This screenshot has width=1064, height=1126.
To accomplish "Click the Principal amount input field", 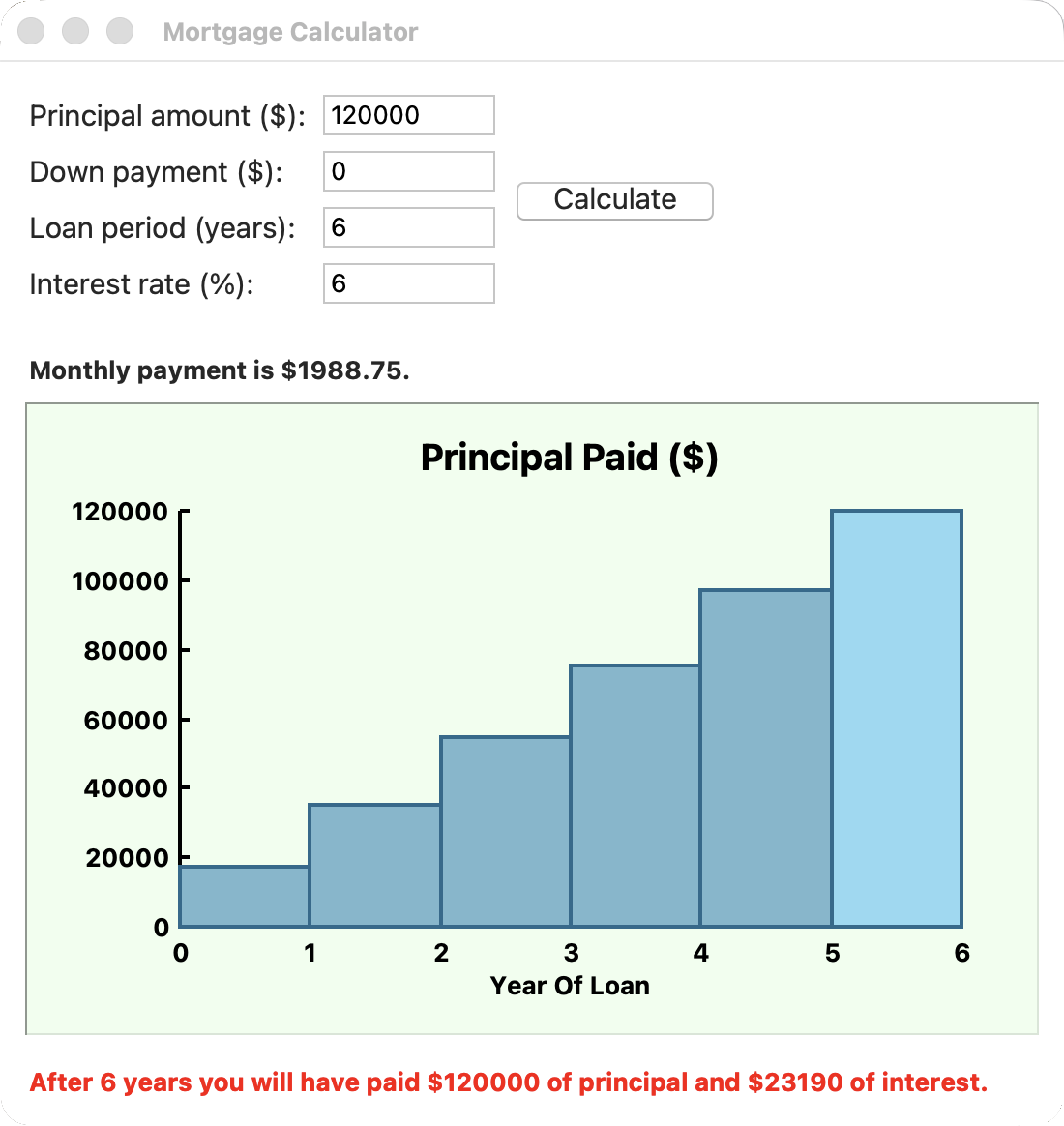I will pyautogui.click(x=407, y=115).
